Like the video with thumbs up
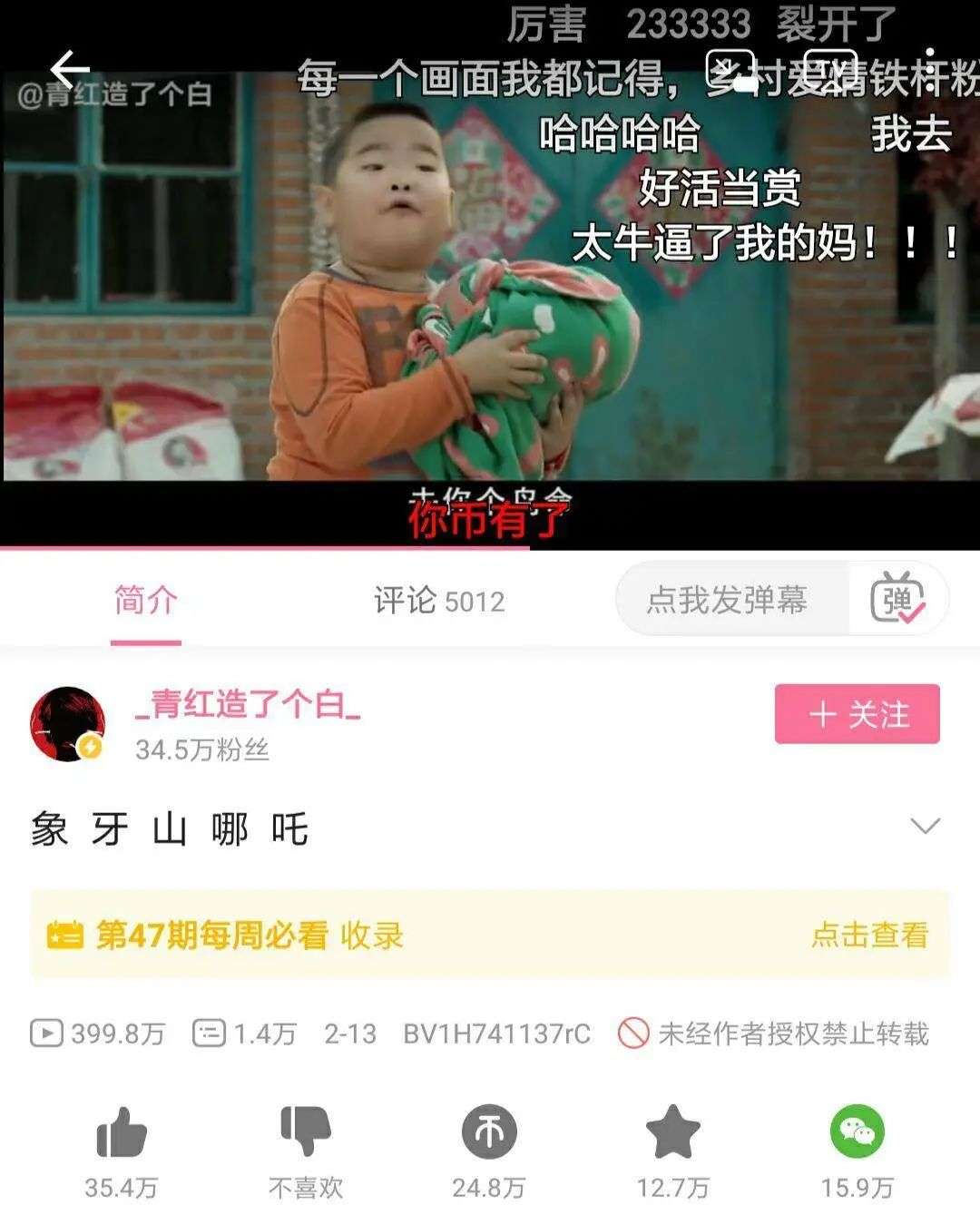Screen dimensions: 980x1215 coord(122,1133)
